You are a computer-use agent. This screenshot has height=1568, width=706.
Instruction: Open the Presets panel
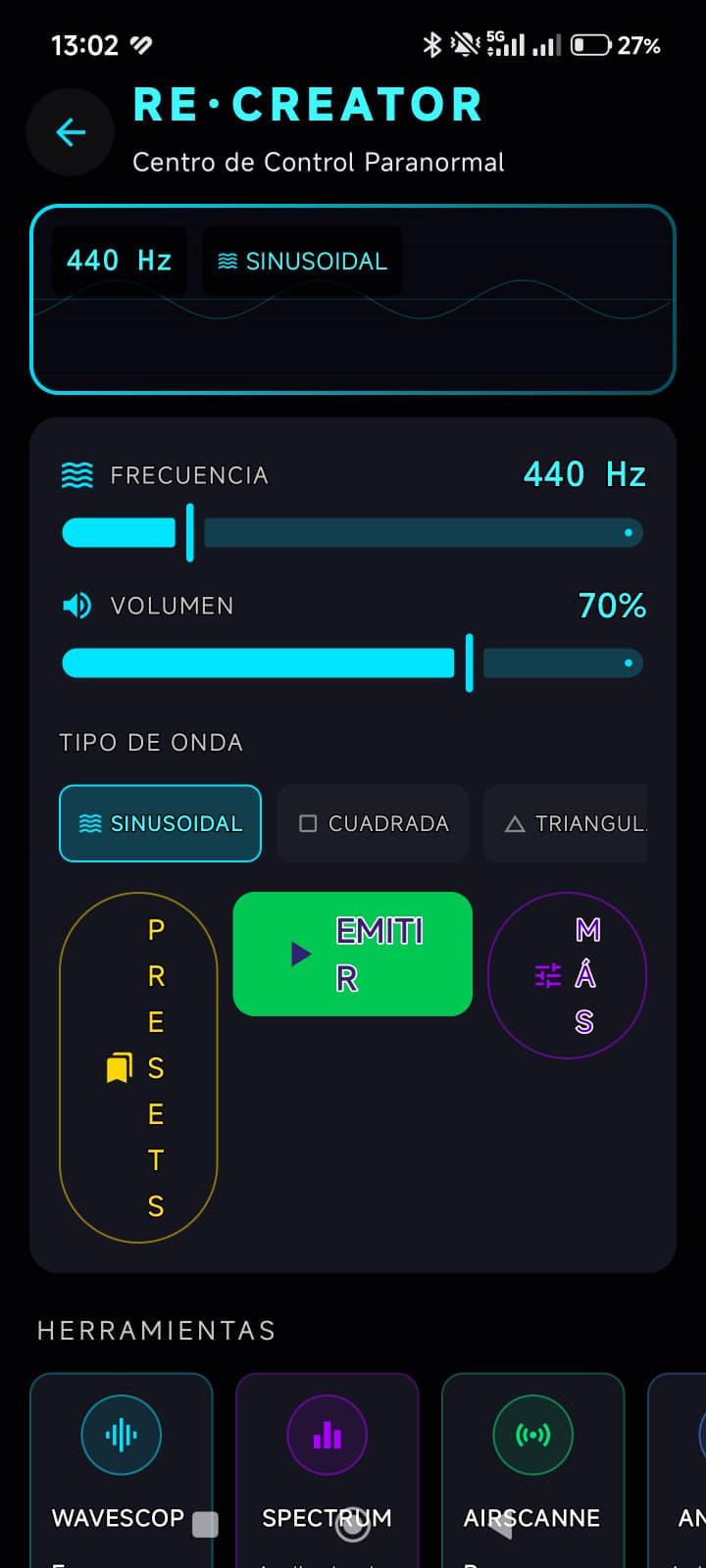click(x=138, y=1067)
